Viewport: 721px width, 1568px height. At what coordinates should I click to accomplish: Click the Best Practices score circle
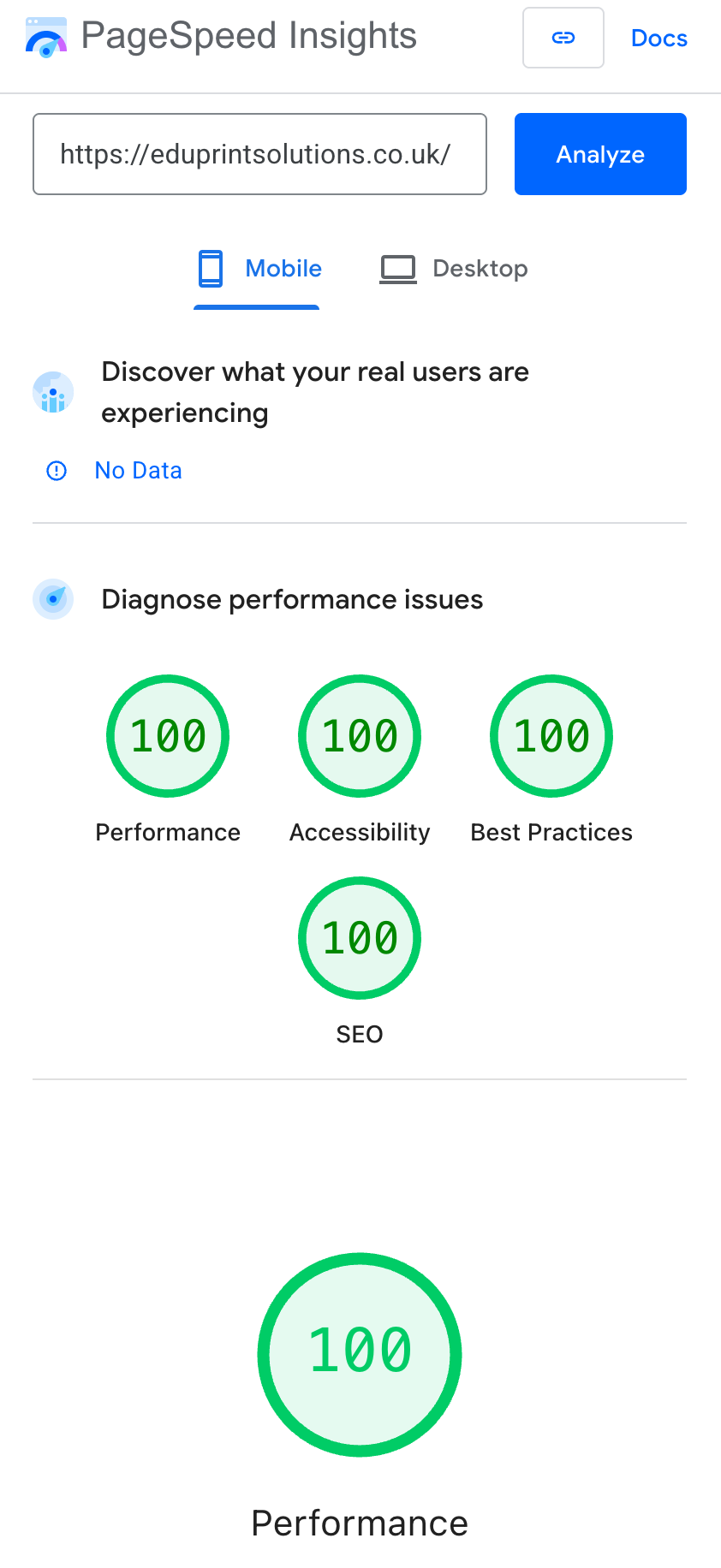tap(551, 735)
